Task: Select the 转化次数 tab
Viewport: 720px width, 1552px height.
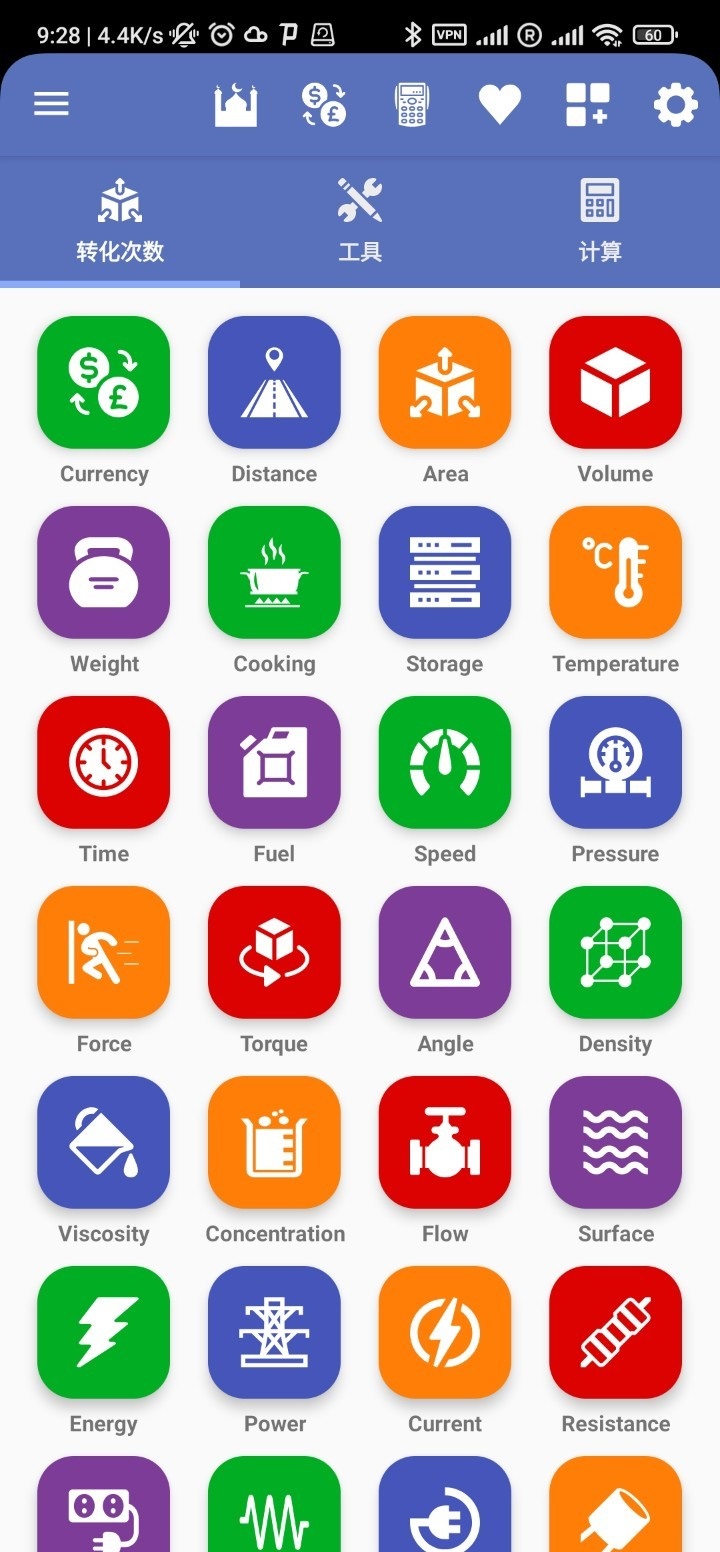Action: click(120, 222)
